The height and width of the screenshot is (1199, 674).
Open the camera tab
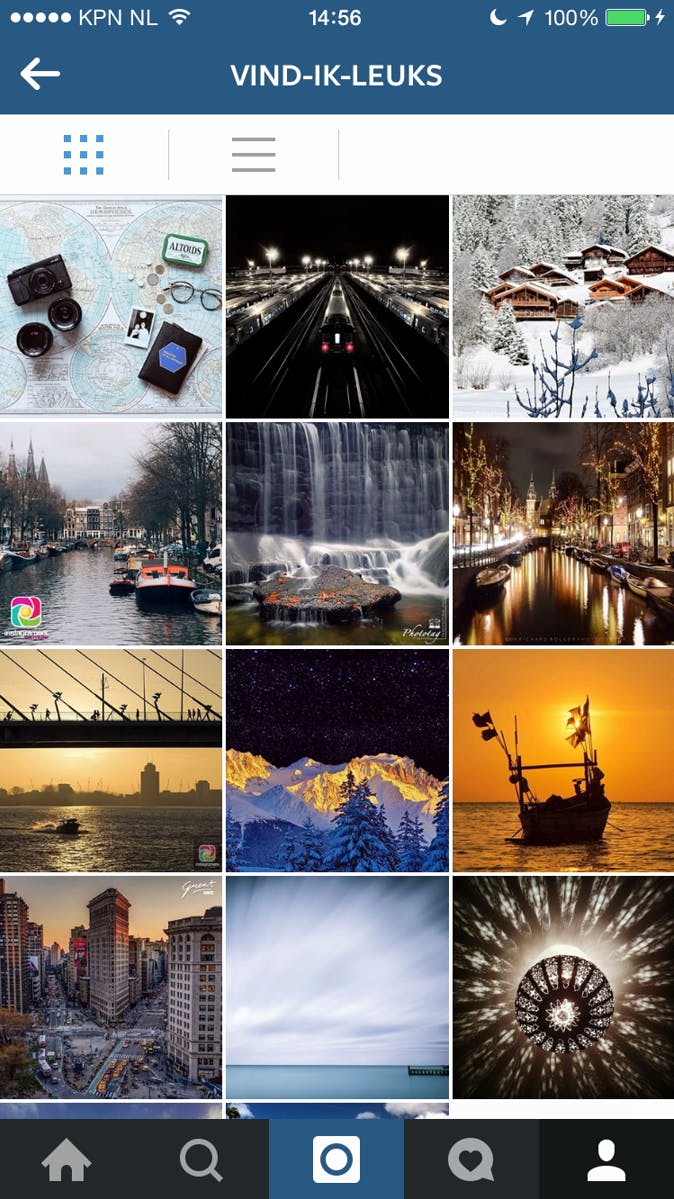click(336, 1160)
